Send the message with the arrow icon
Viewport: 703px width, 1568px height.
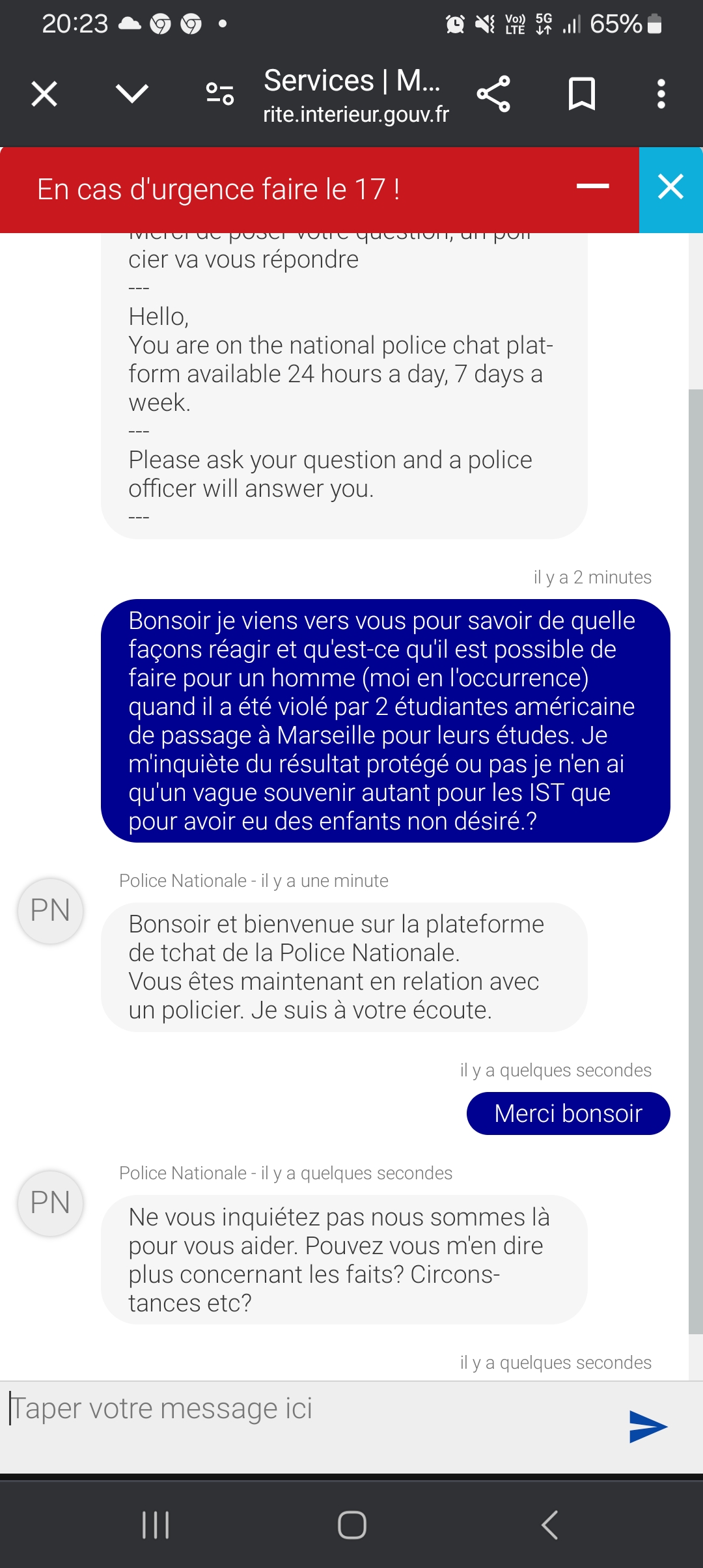click(648, 1426)
